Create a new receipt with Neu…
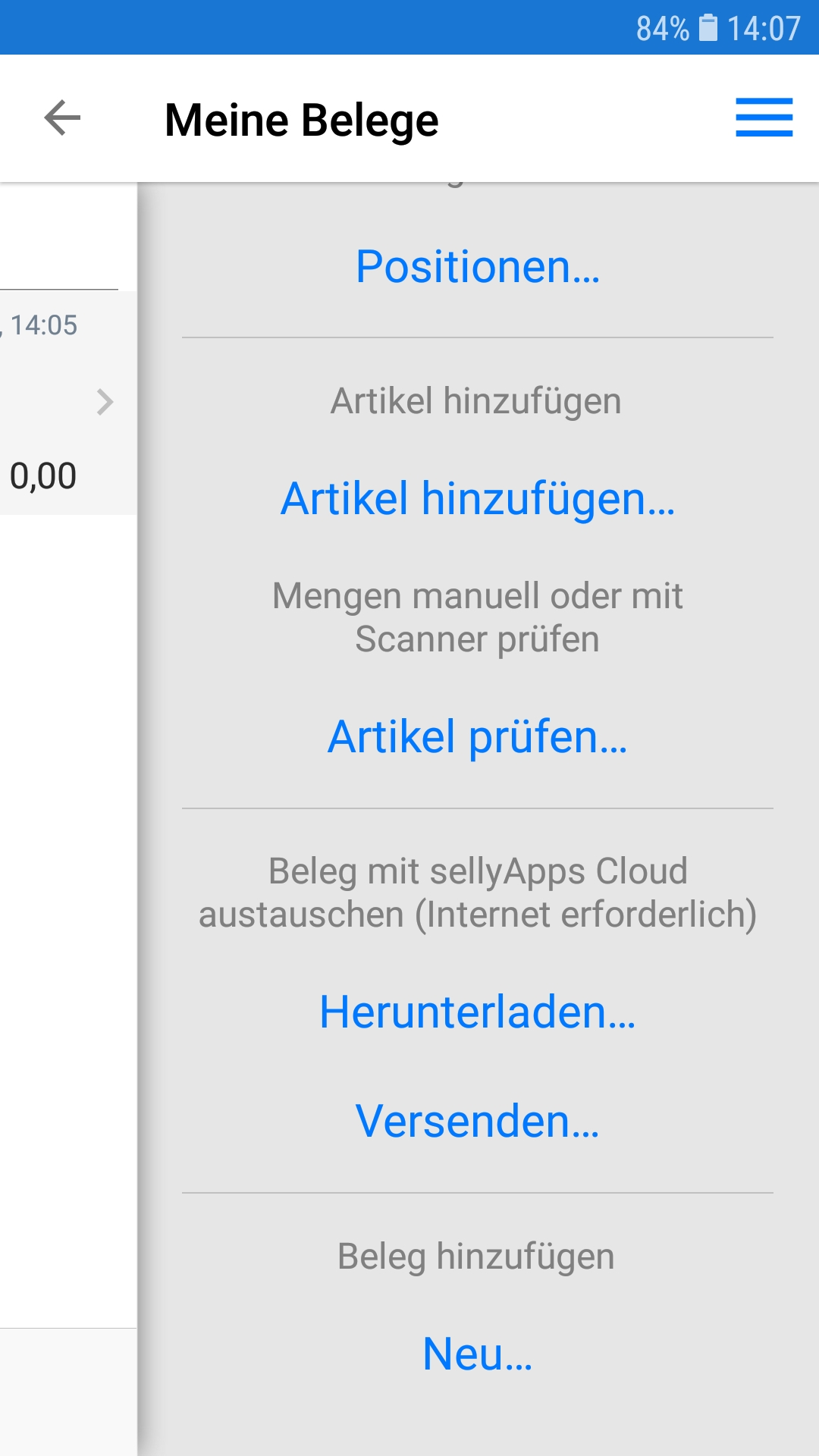The height and width of the screenshot is (1456, 819). [x=478, y=1354]
